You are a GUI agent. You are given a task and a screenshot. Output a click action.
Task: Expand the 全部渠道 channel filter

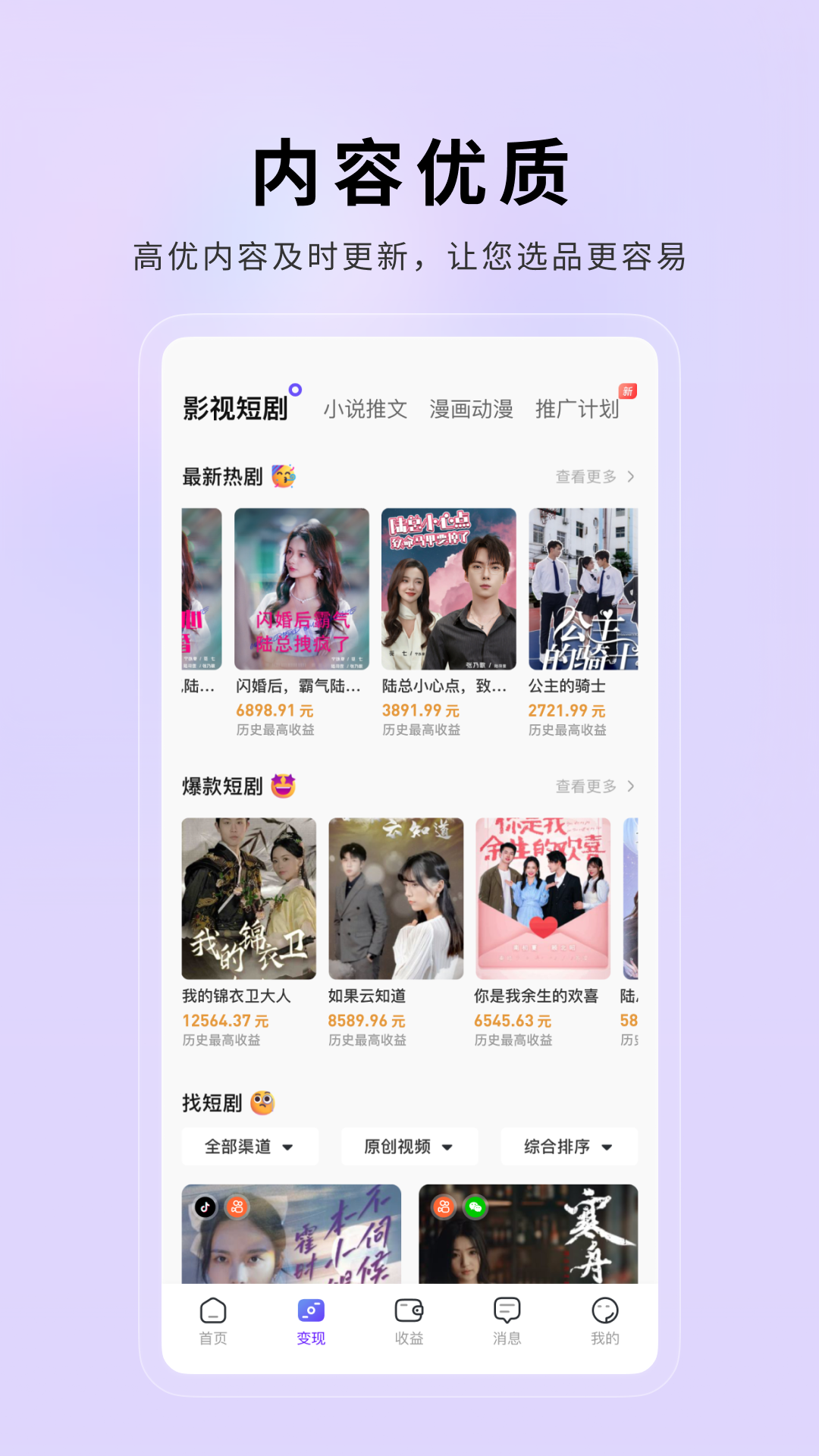click(x=250, y=1147)
